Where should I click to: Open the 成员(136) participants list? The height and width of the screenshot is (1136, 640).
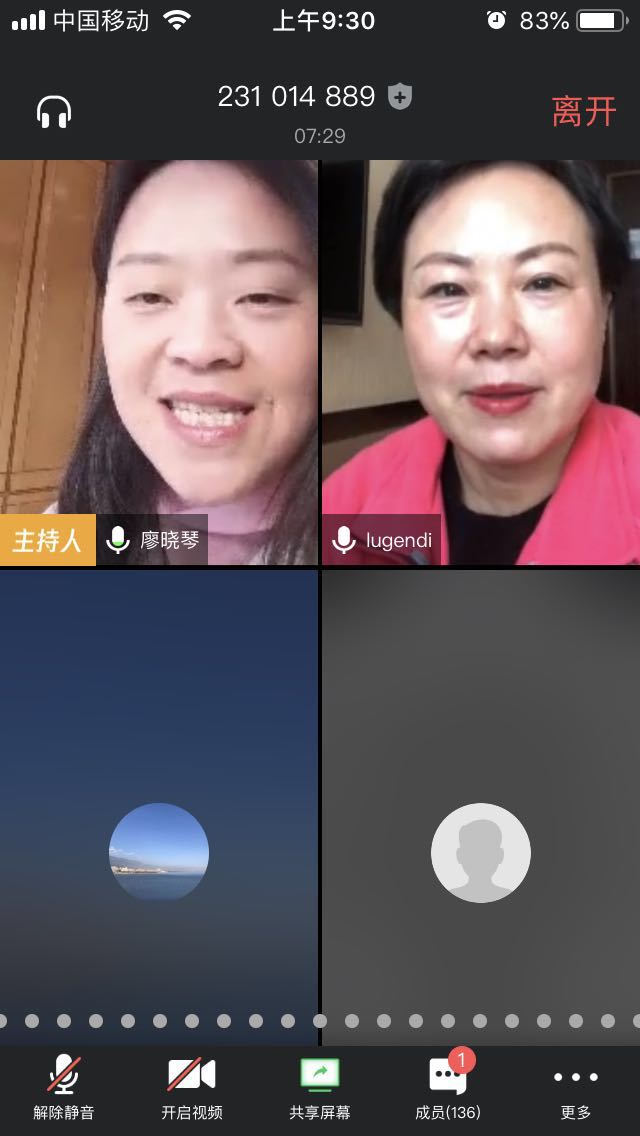pos(448,1087)
